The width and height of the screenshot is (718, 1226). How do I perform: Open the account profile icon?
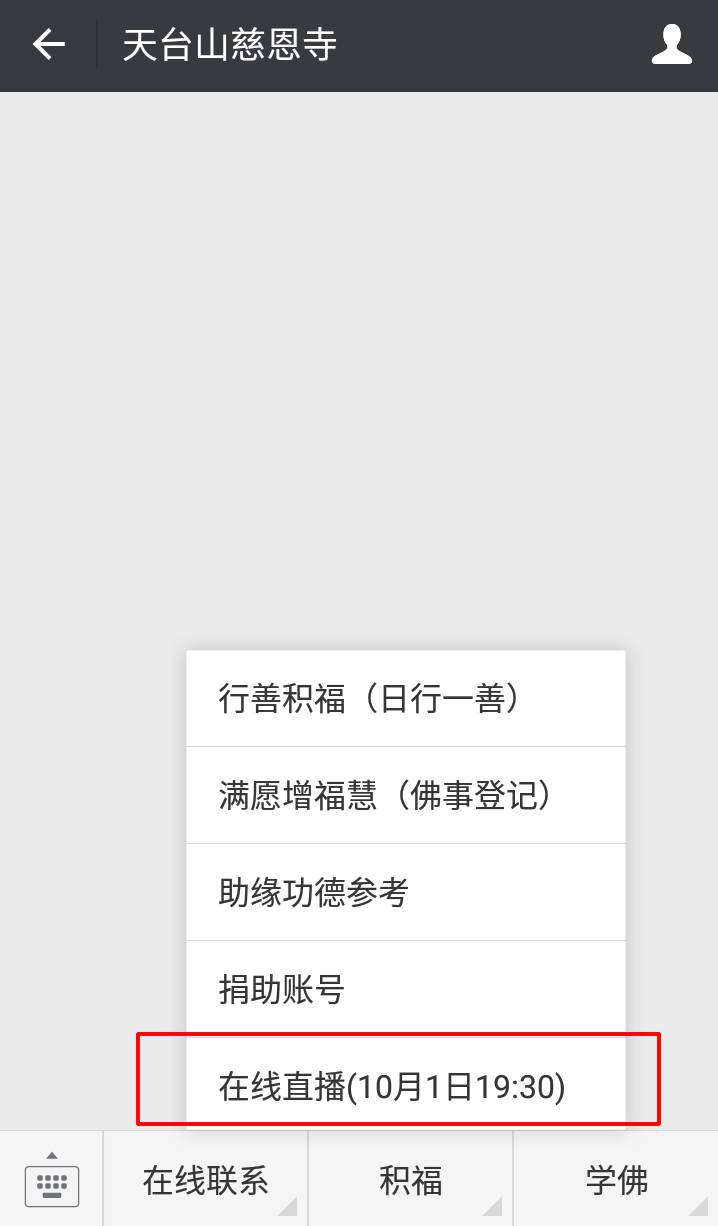(x=672, y=45)
